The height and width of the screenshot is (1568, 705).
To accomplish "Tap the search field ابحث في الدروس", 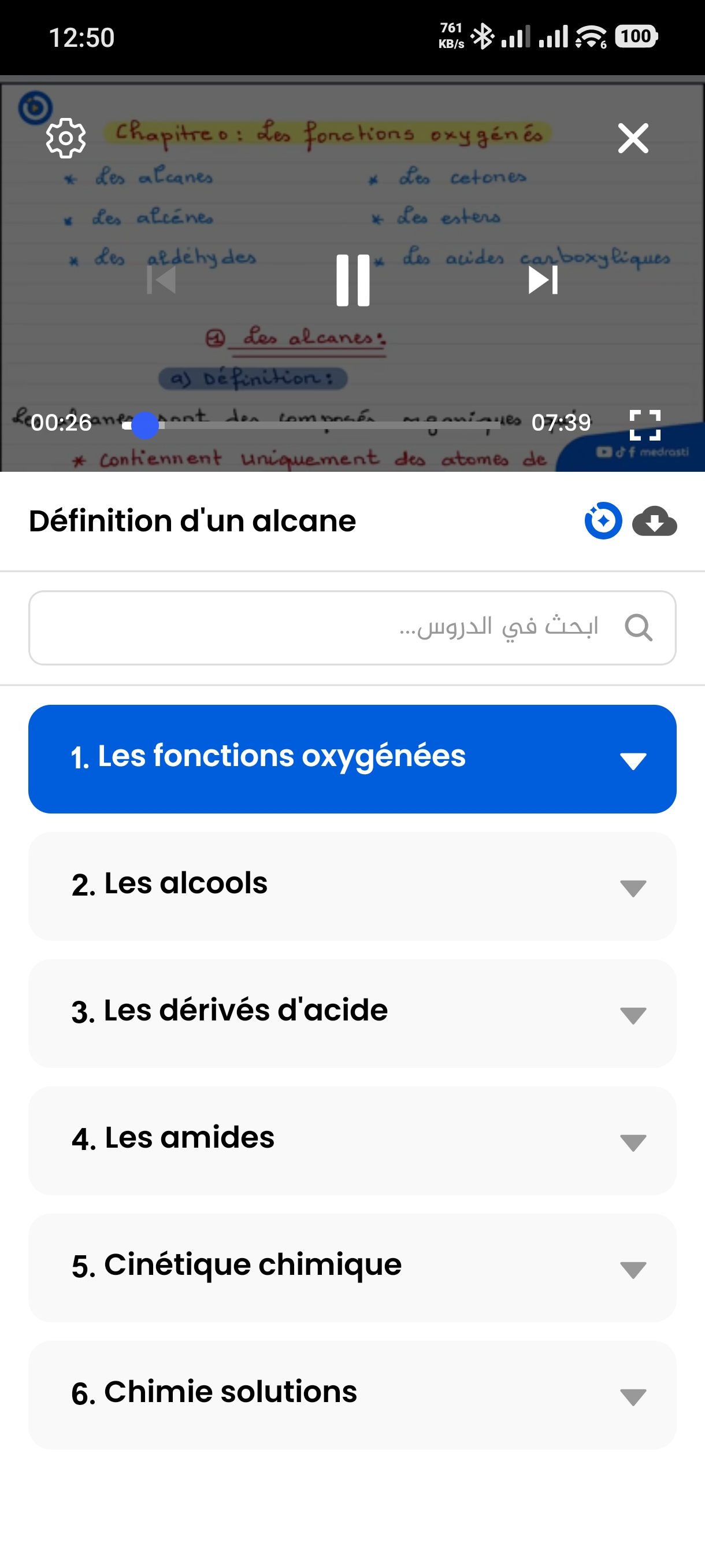I will [x=353, y=627].
